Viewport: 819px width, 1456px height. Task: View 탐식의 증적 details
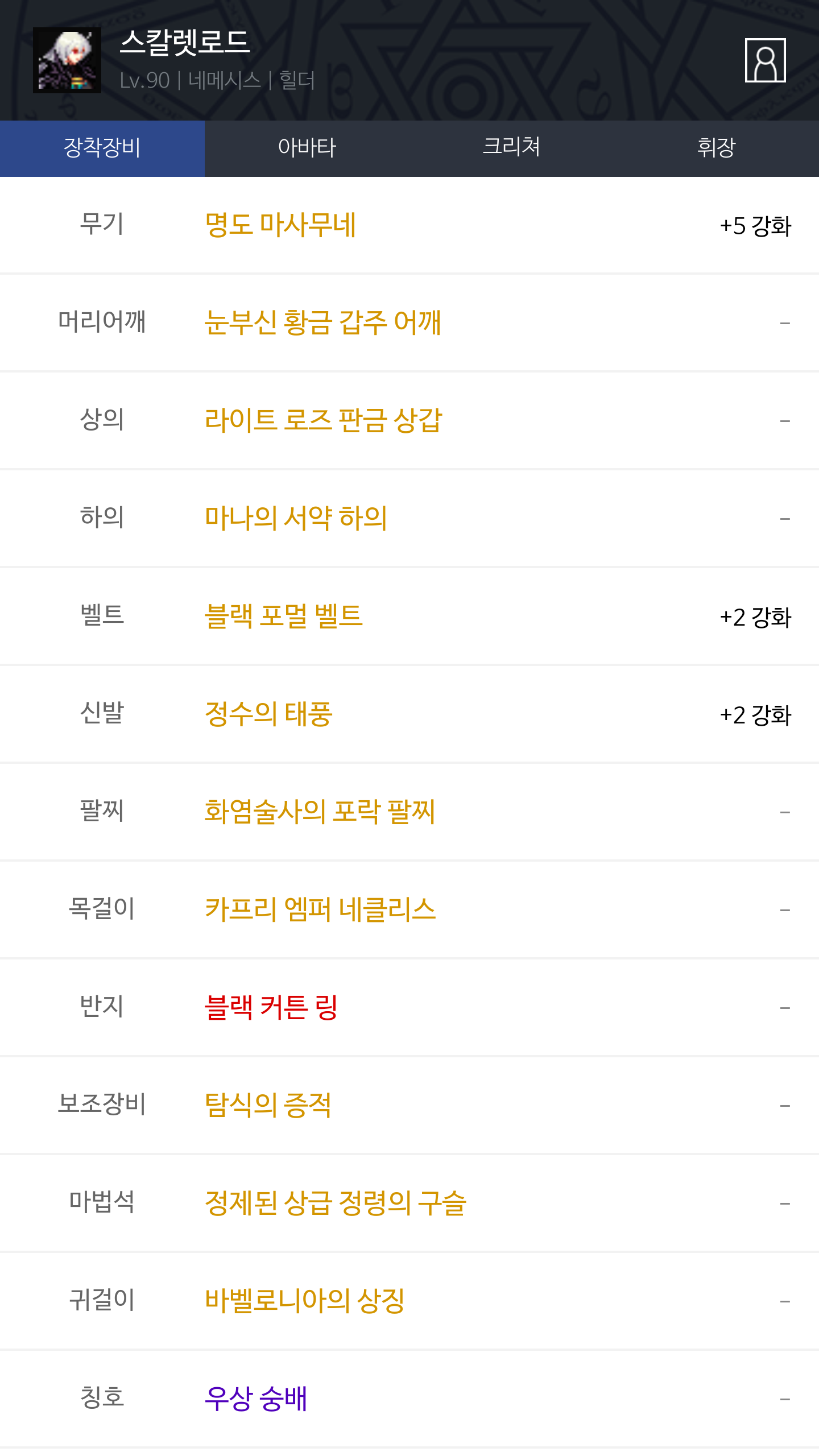(x=268, y=1106)
